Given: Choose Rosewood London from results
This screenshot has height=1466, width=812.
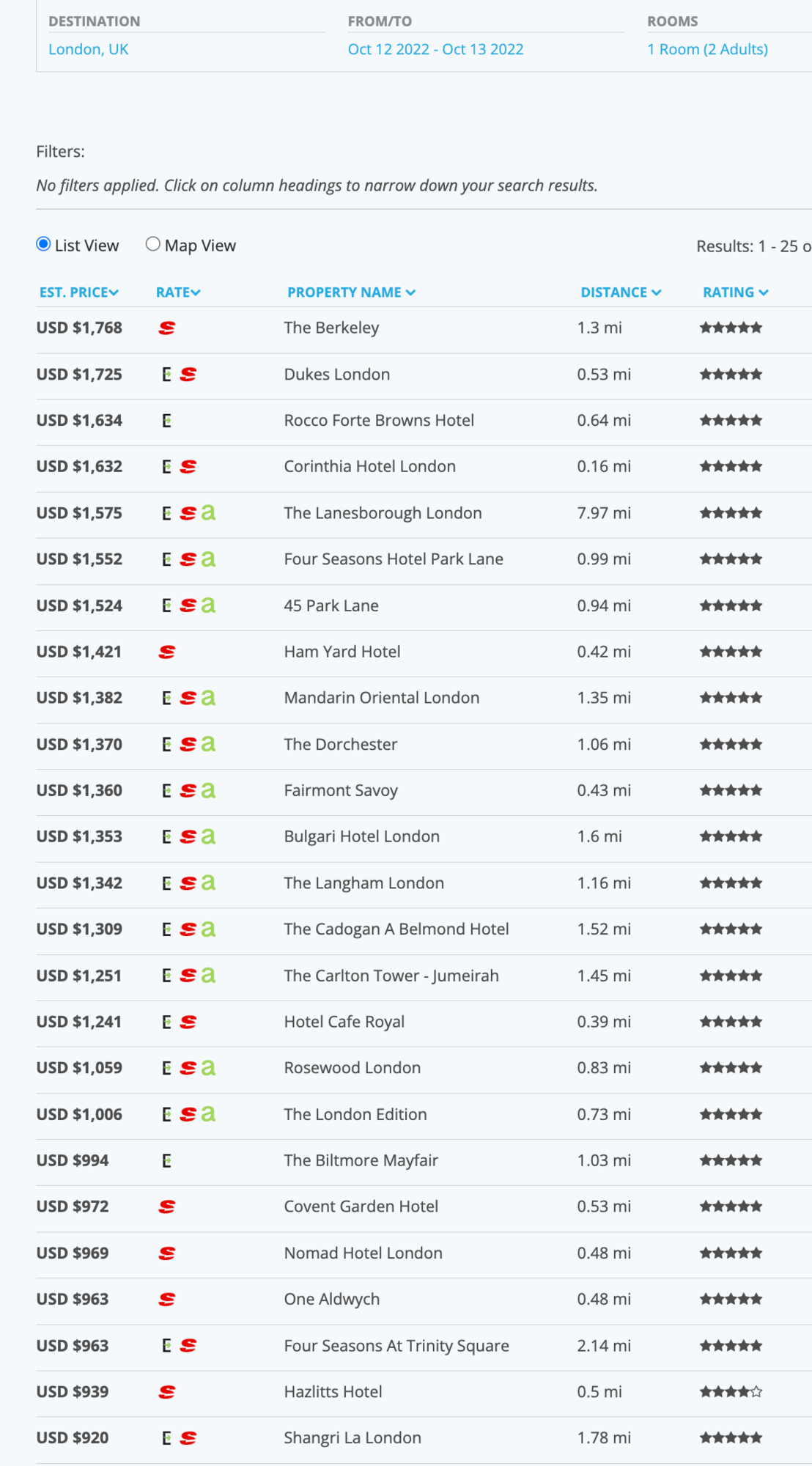Looking at the screenshot, I should [352, 1068].
